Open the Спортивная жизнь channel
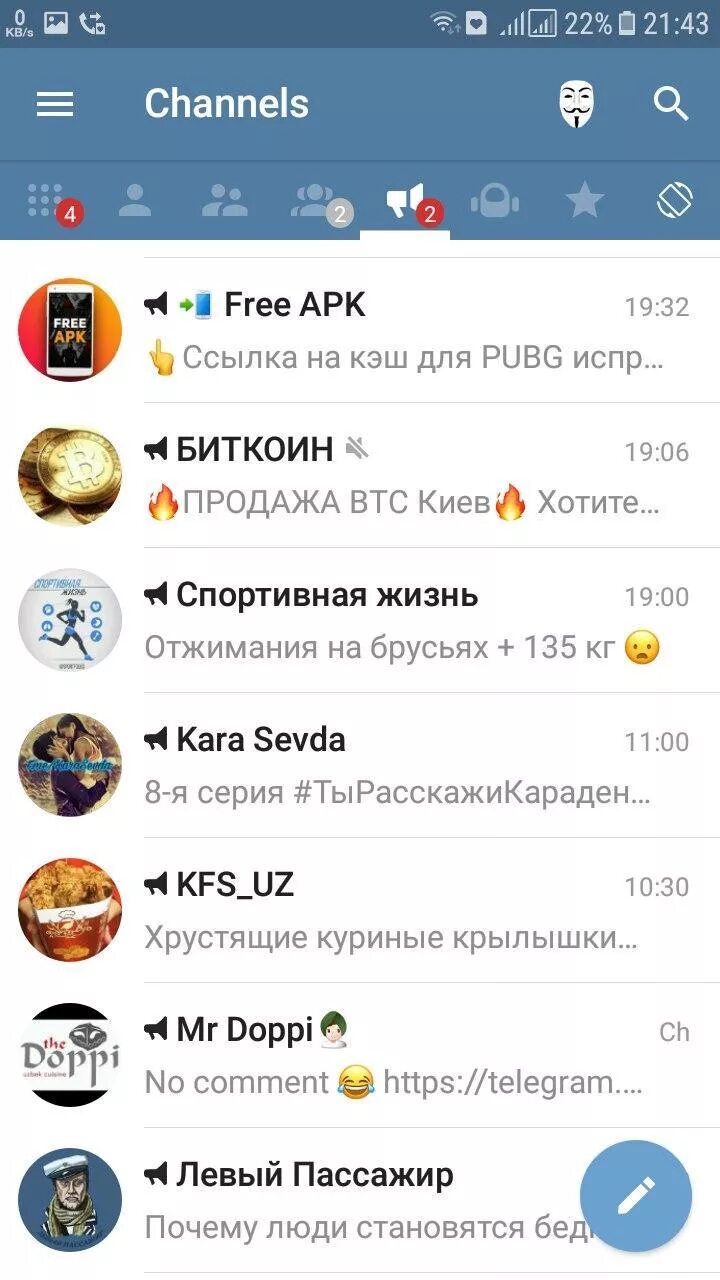The width and height of the screenshot is (720, 1280). (x=360, y=620)
